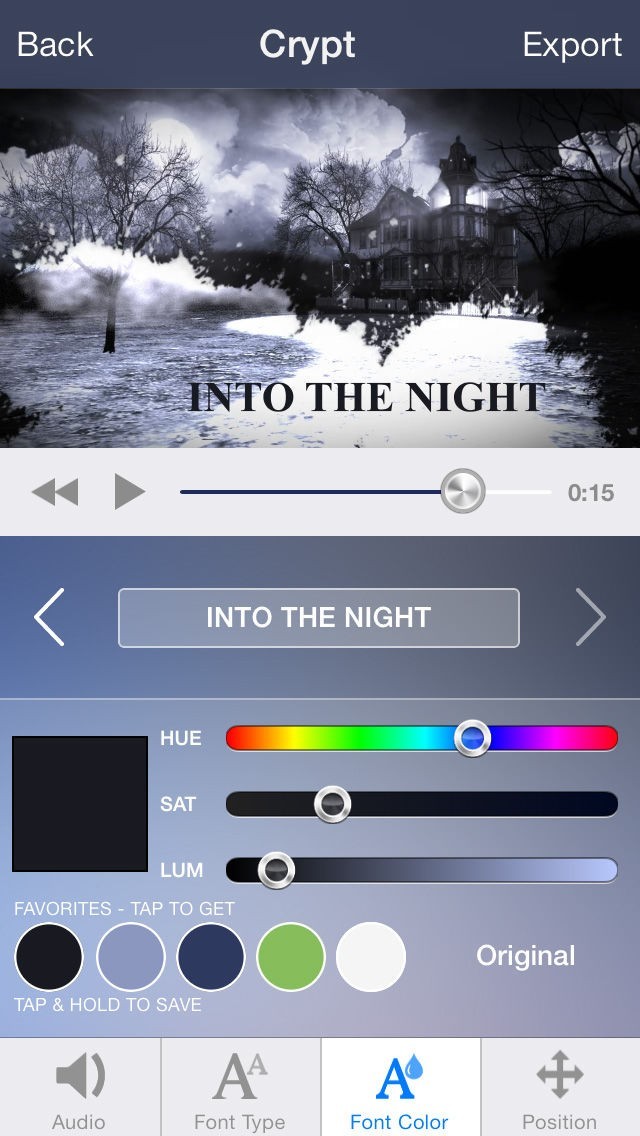Tap the LUM slider knob
This screenshot has height=1136, width=640.
[x=276, y=870]
